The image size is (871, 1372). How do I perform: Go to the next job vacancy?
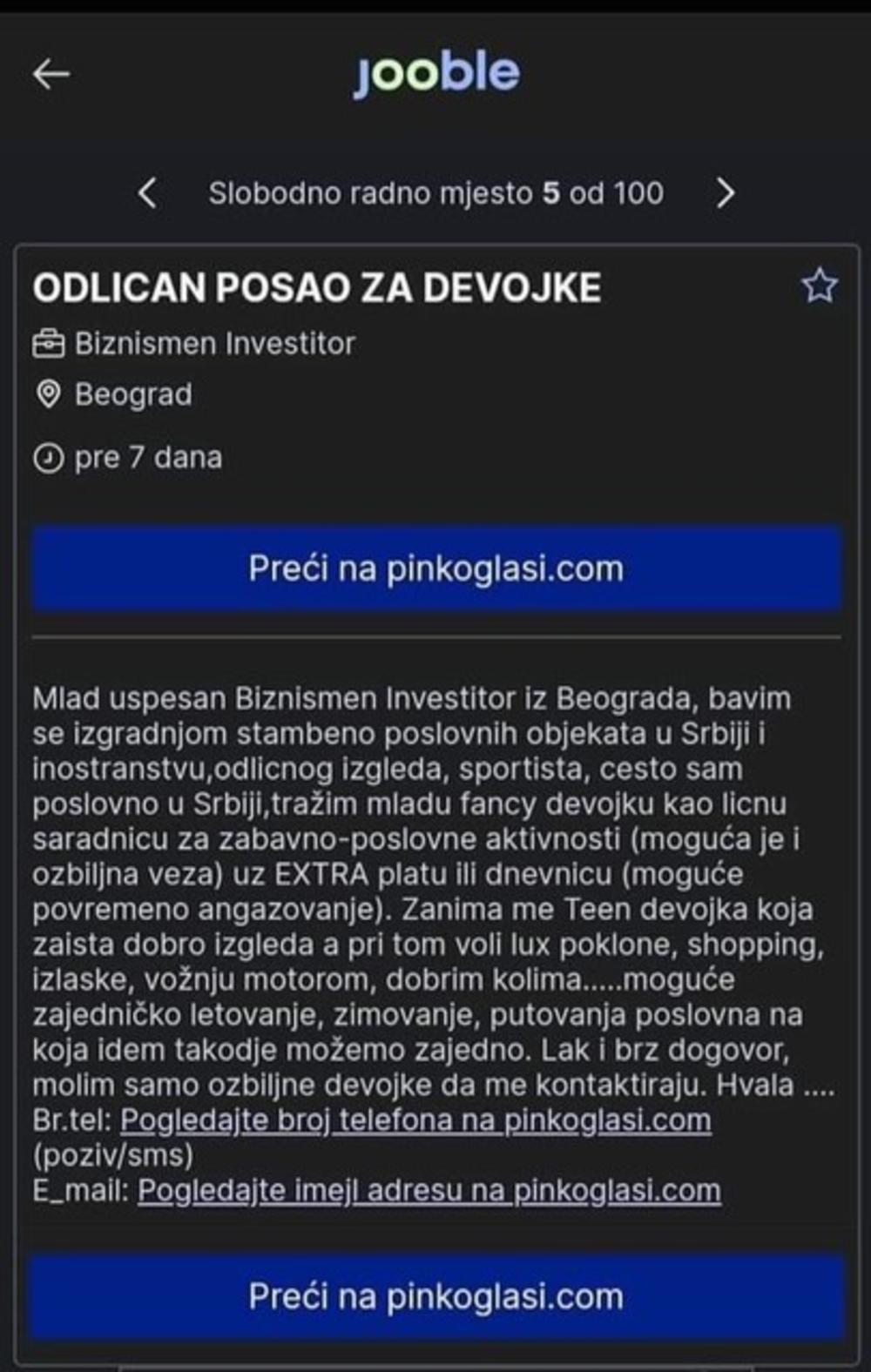(725, 192)
